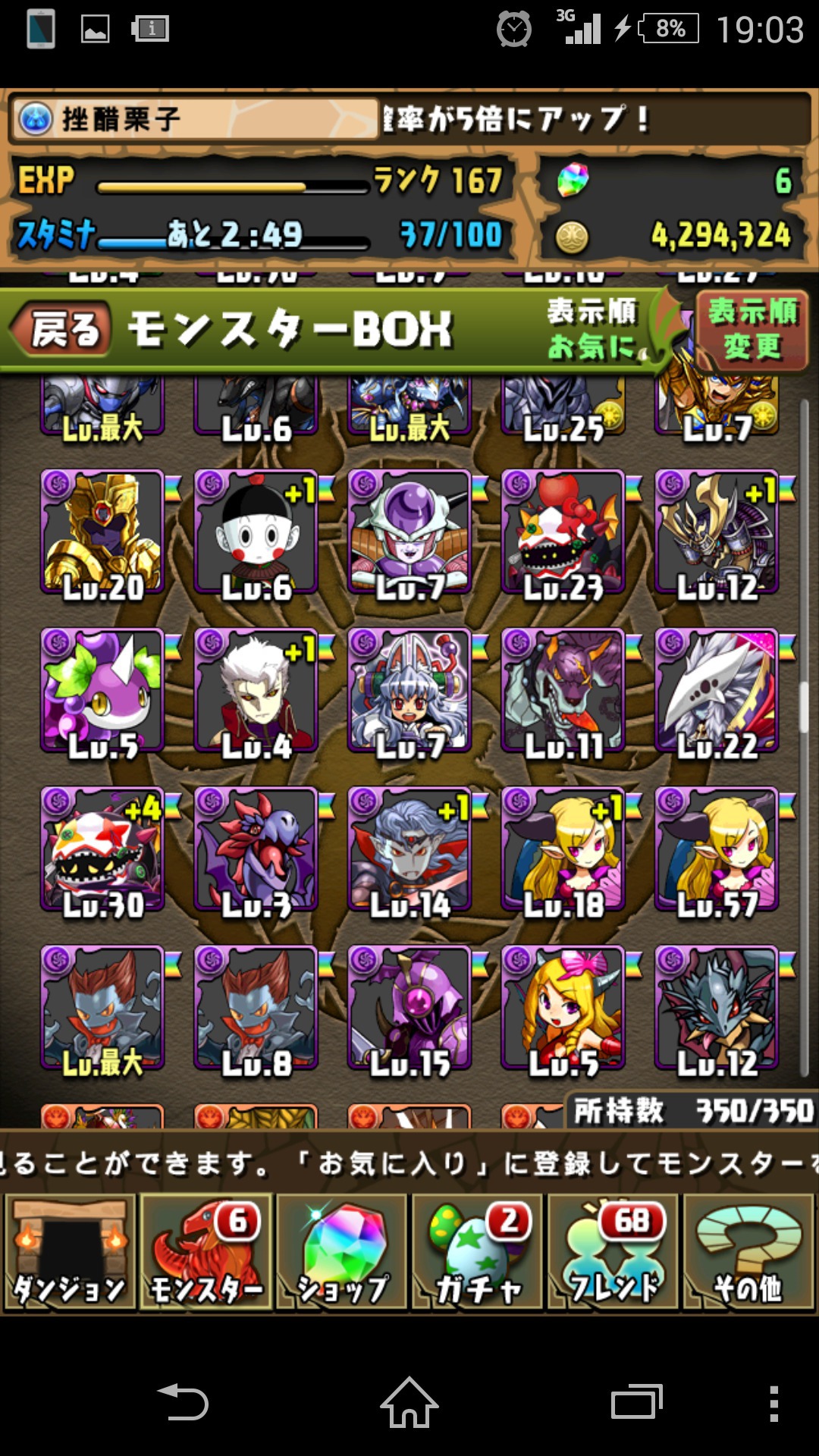
Task: Tap the 戻る back button
Action: pos(64,331)
